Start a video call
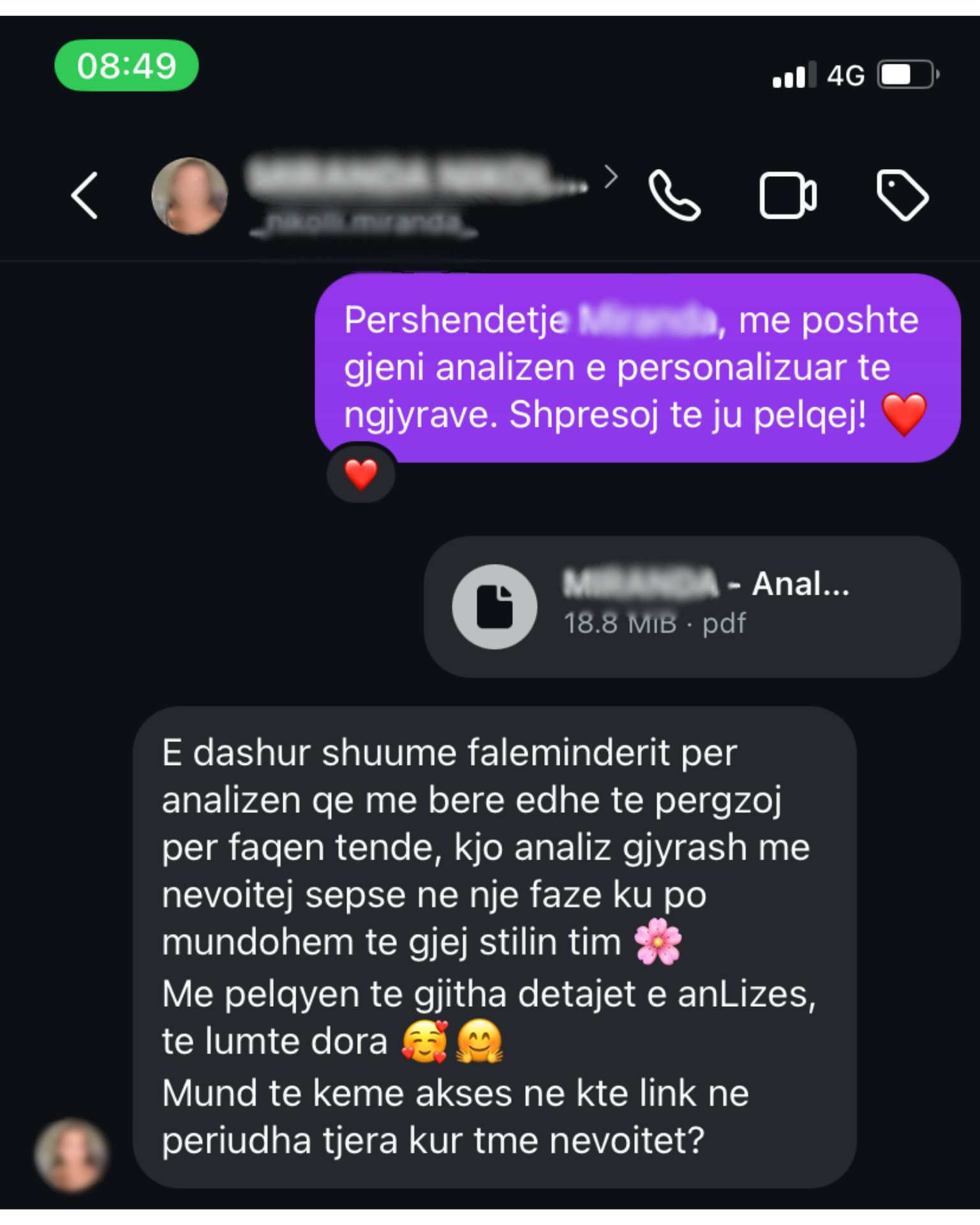 pyautogui.click(x=787, y=195)
